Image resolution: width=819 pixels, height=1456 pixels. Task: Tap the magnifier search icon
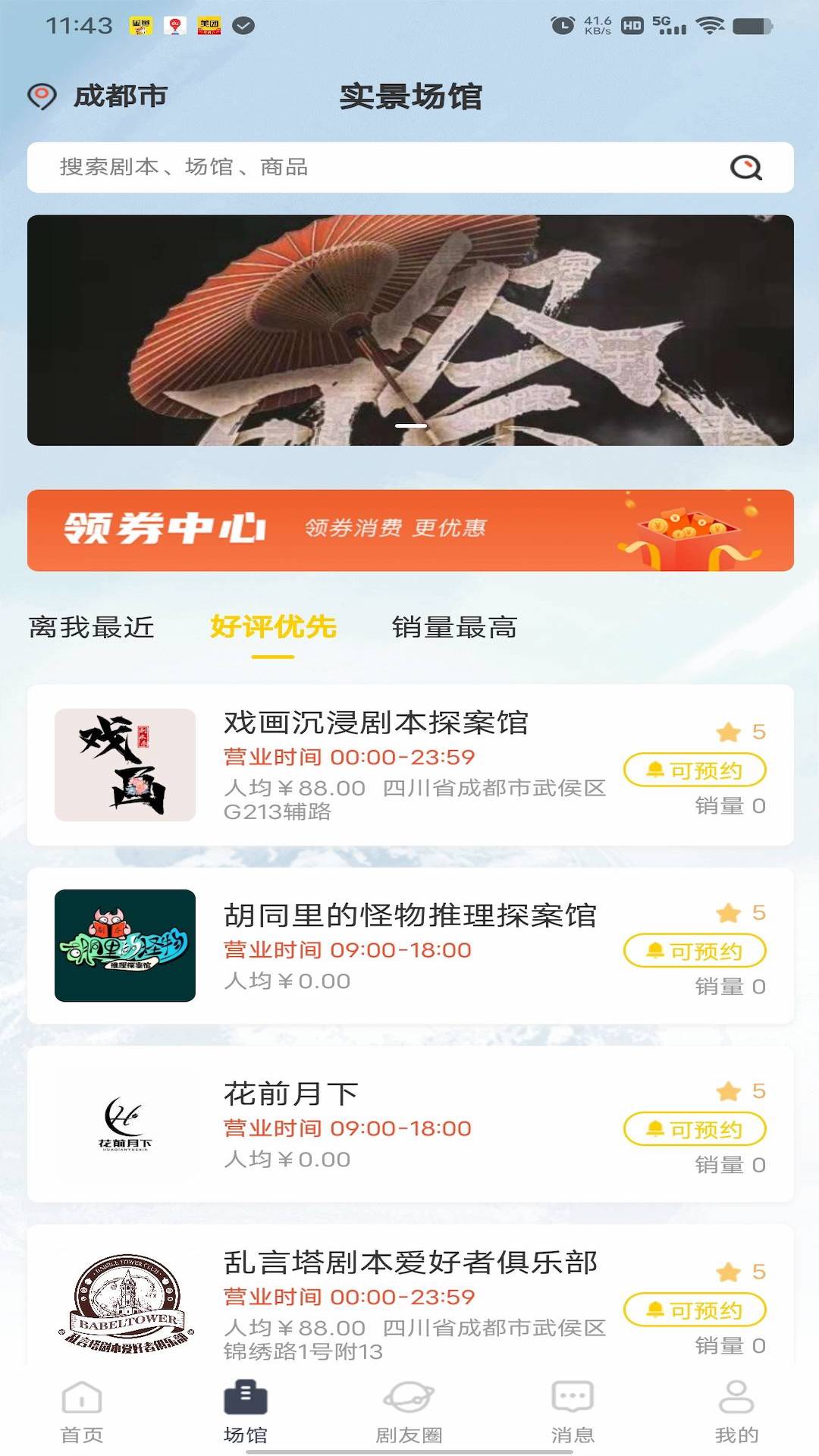(745, 167)
